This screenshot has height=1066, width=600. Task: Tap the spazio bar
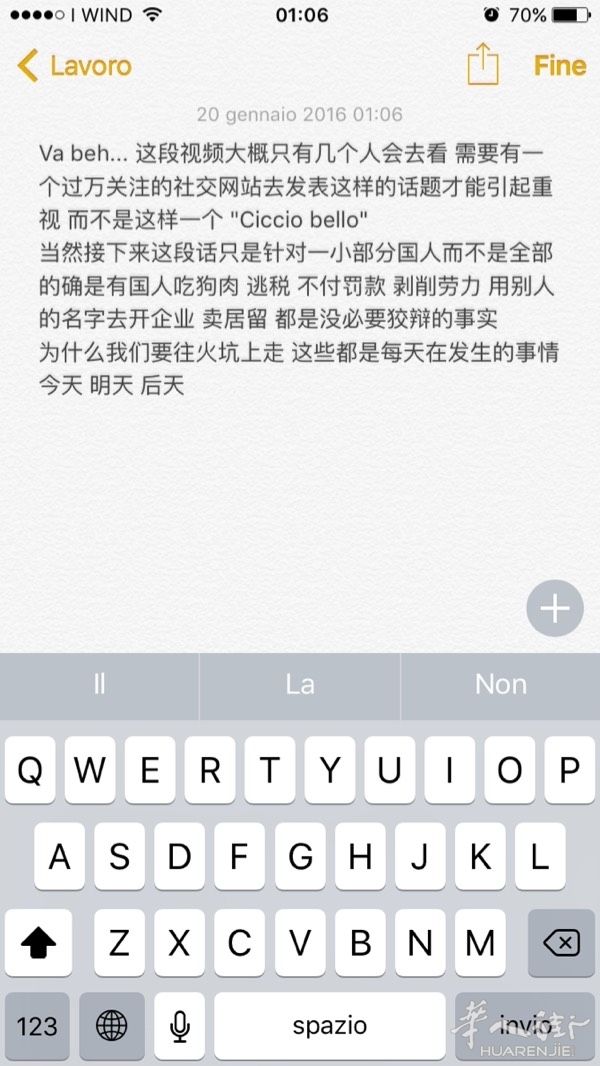[329, 1026]
